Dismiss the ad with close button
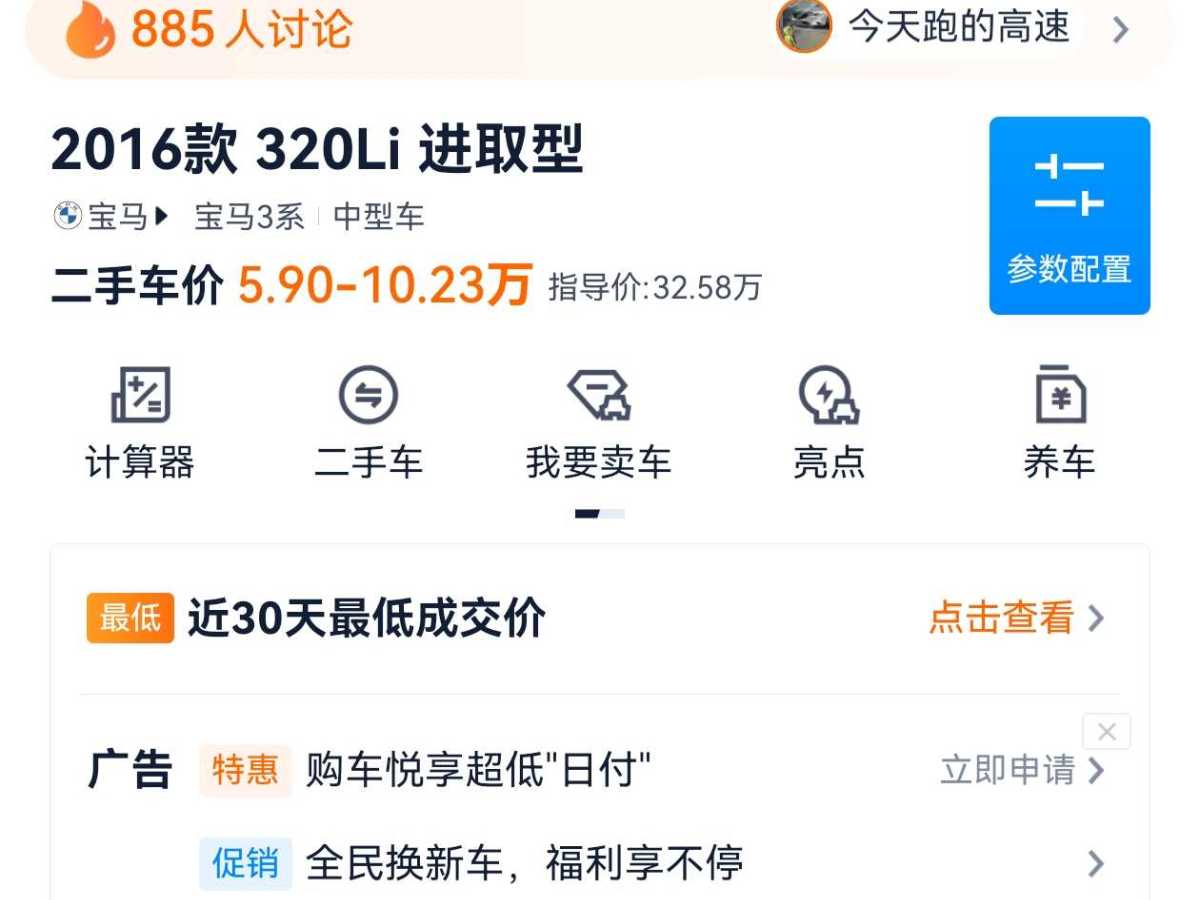Image resolution: width=1200 pixels, height=900 pixels. click(x=1106, y=732)
